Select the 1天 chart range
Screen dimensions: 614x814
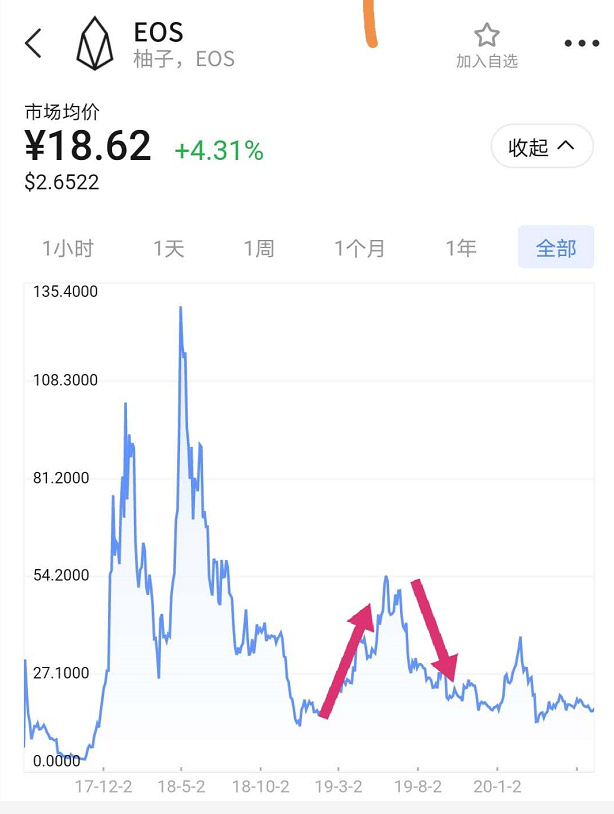pos(169,248)
